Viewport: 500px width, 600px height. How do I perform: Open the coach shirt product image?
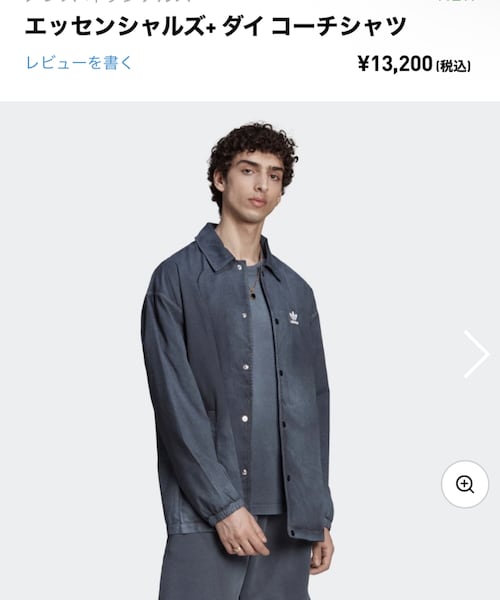pyautogui.click(x=250, y=351)
